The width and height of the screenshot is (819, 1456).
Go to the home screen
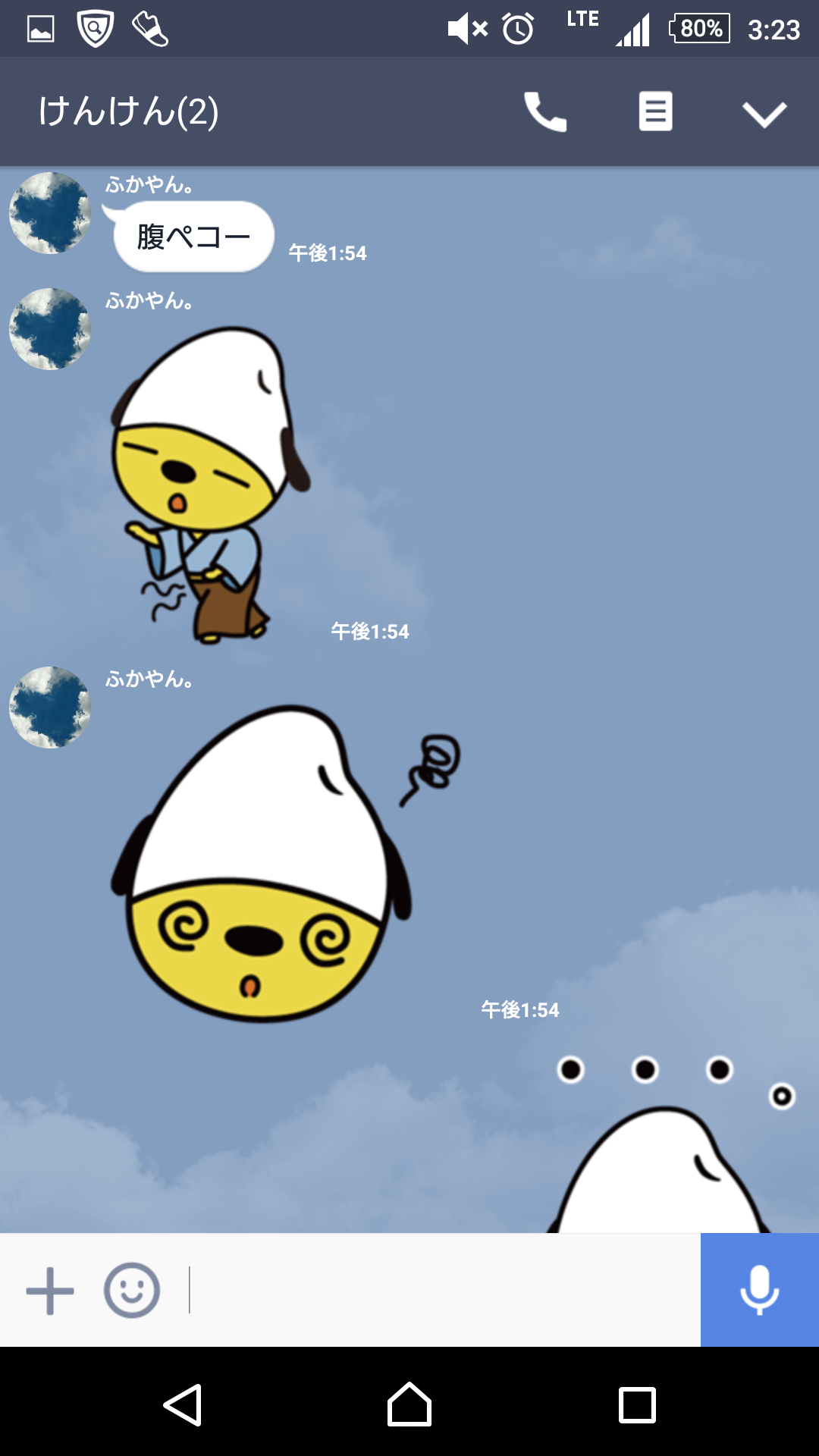coord(409,1405)
